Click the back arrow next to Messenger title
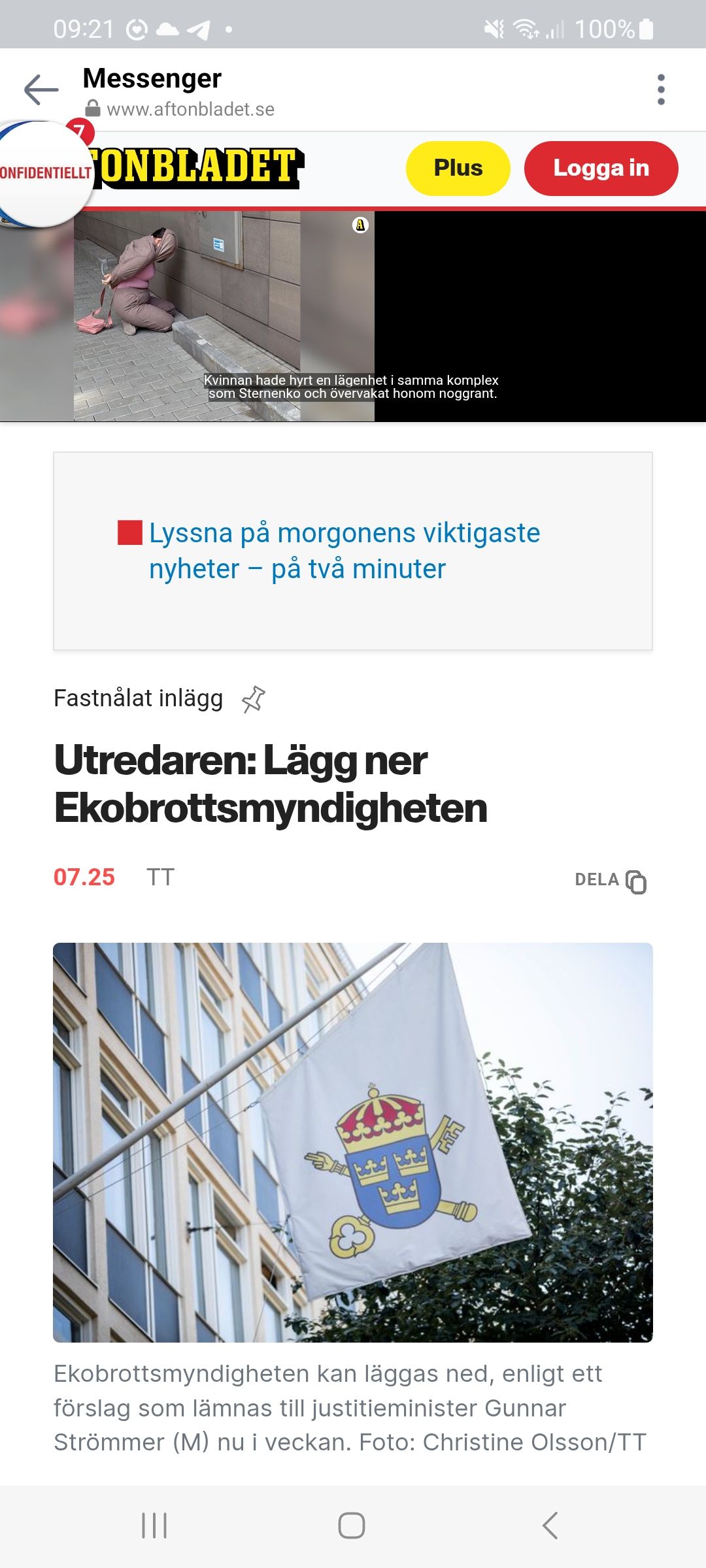 (x=41, y=89)
